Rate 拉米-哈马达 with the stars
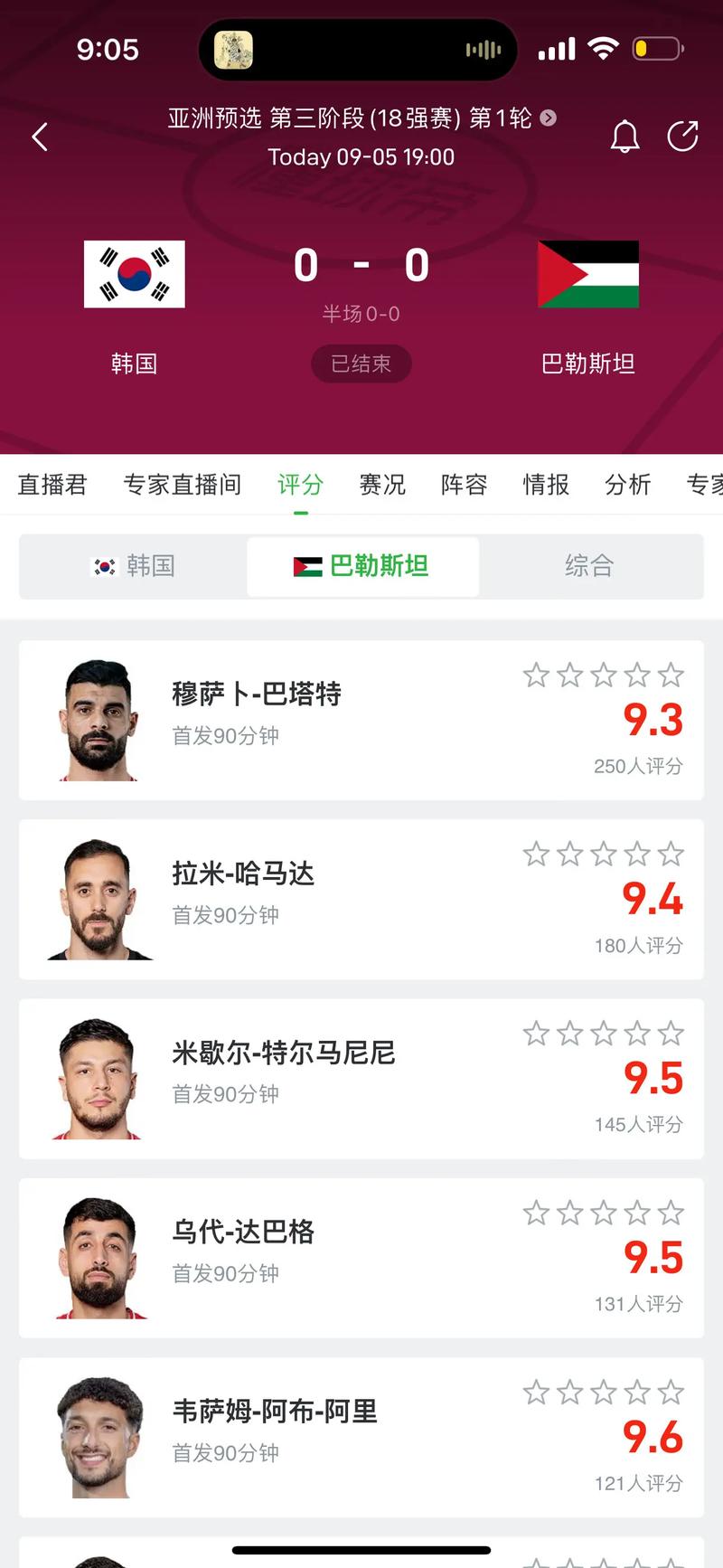 [x=603, y=854]
